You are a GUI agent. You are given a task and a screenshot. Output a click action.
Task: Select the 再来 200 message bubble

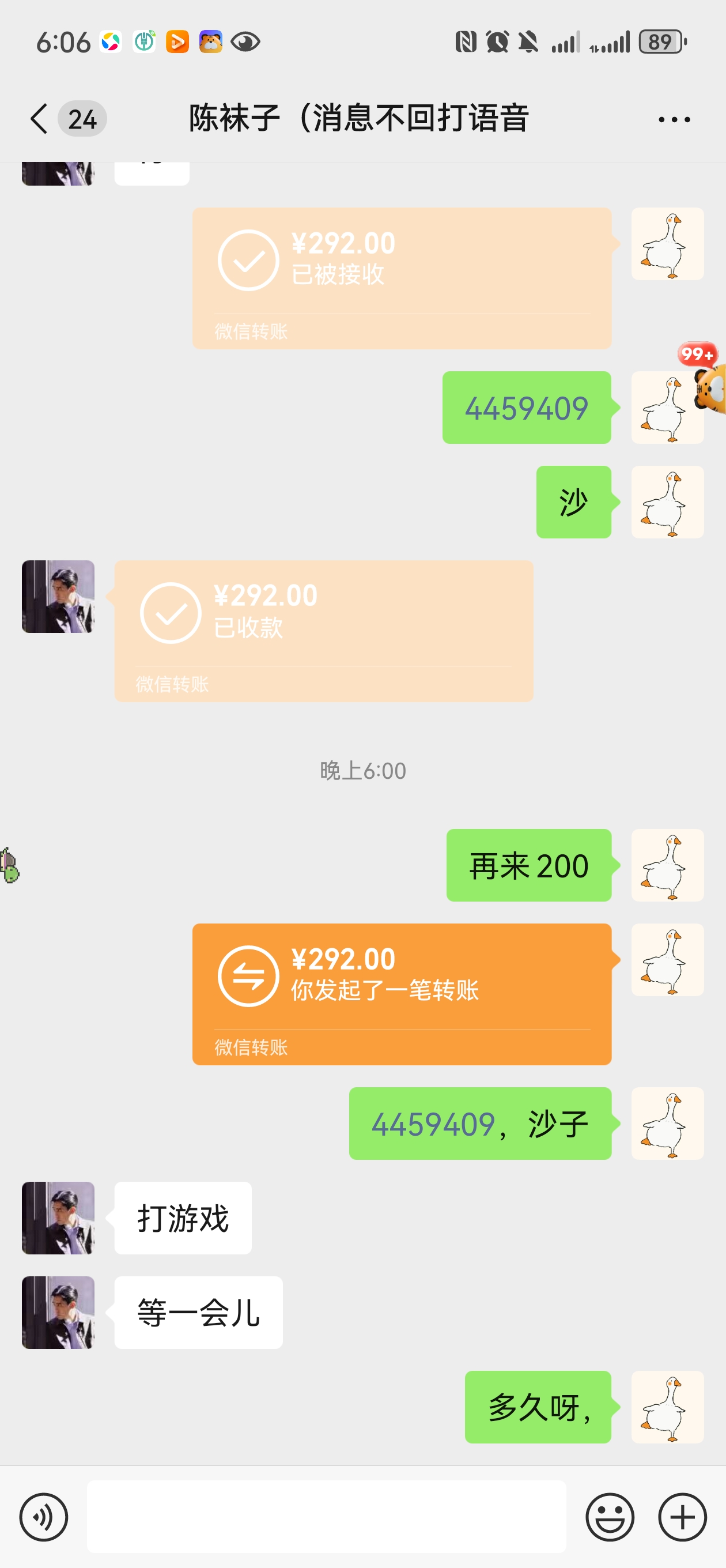(528, 865)
